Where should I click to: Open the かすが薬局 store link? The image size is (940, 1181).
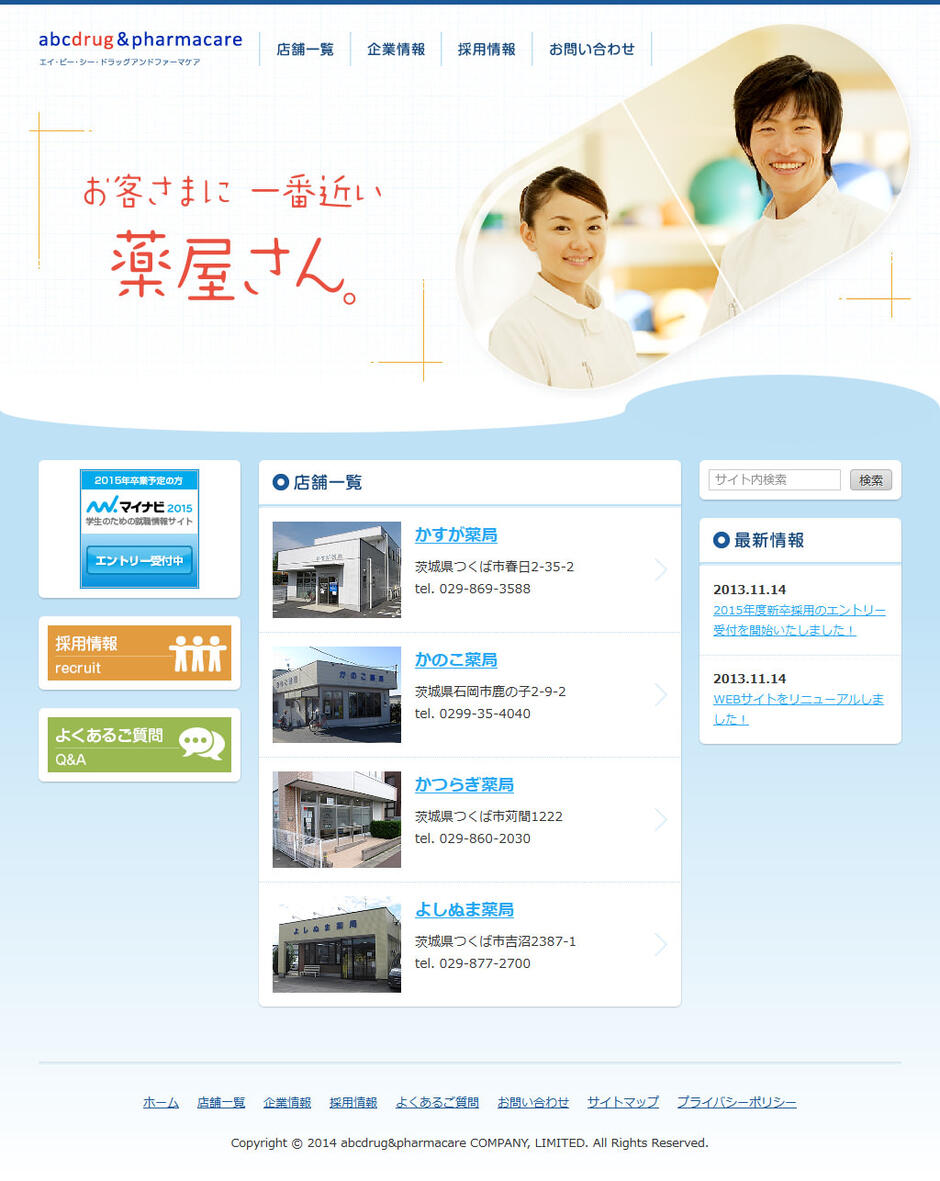click(x=456, y=535)
